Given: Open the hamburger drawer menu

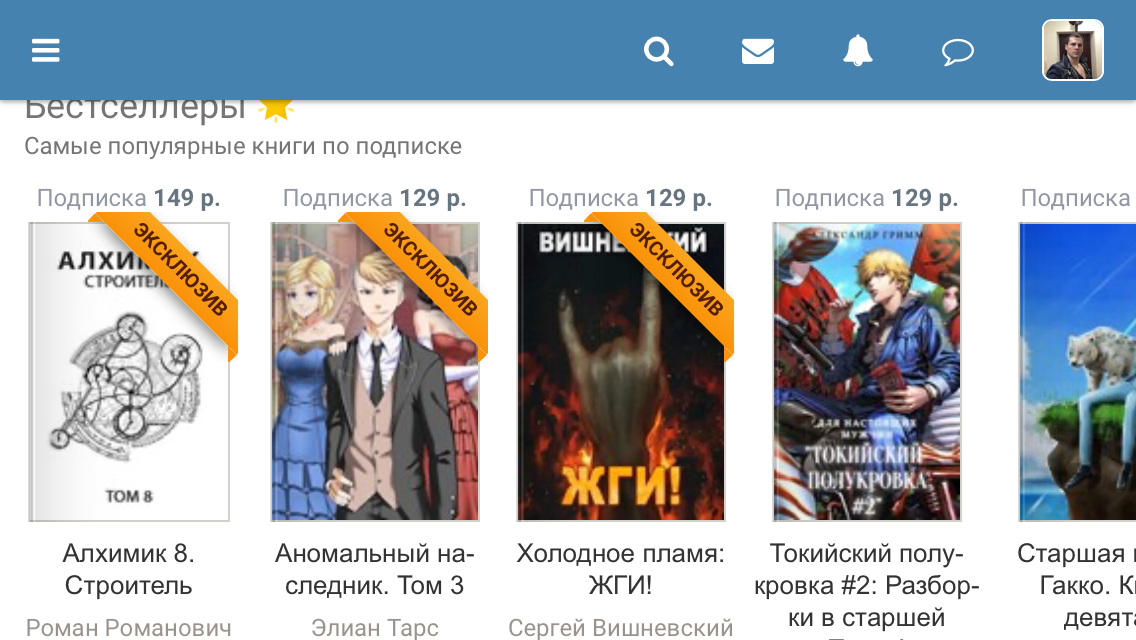Looking at the screenshot, I should coord(46,50).
